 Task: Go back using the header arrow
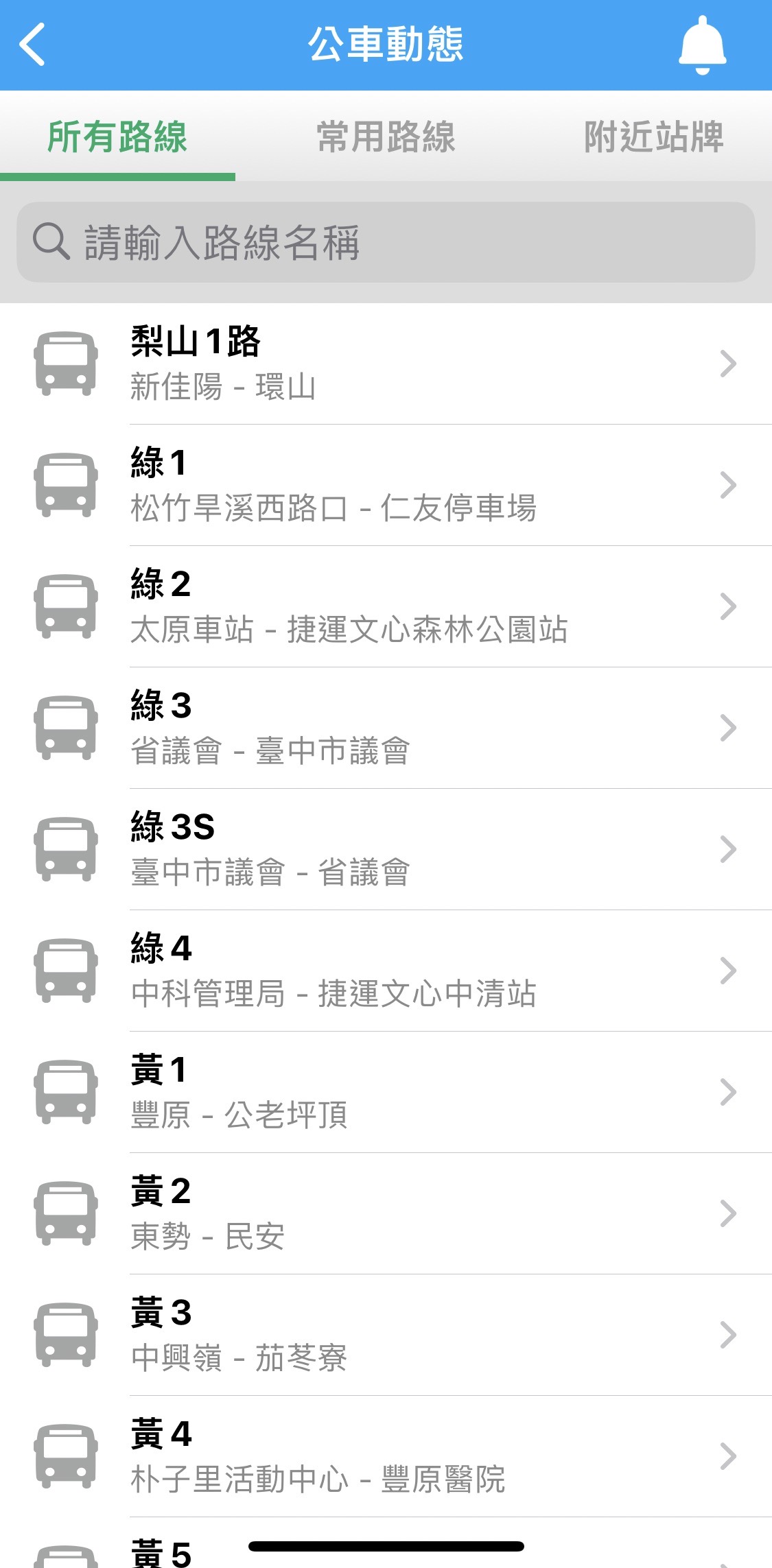(32, 45)
